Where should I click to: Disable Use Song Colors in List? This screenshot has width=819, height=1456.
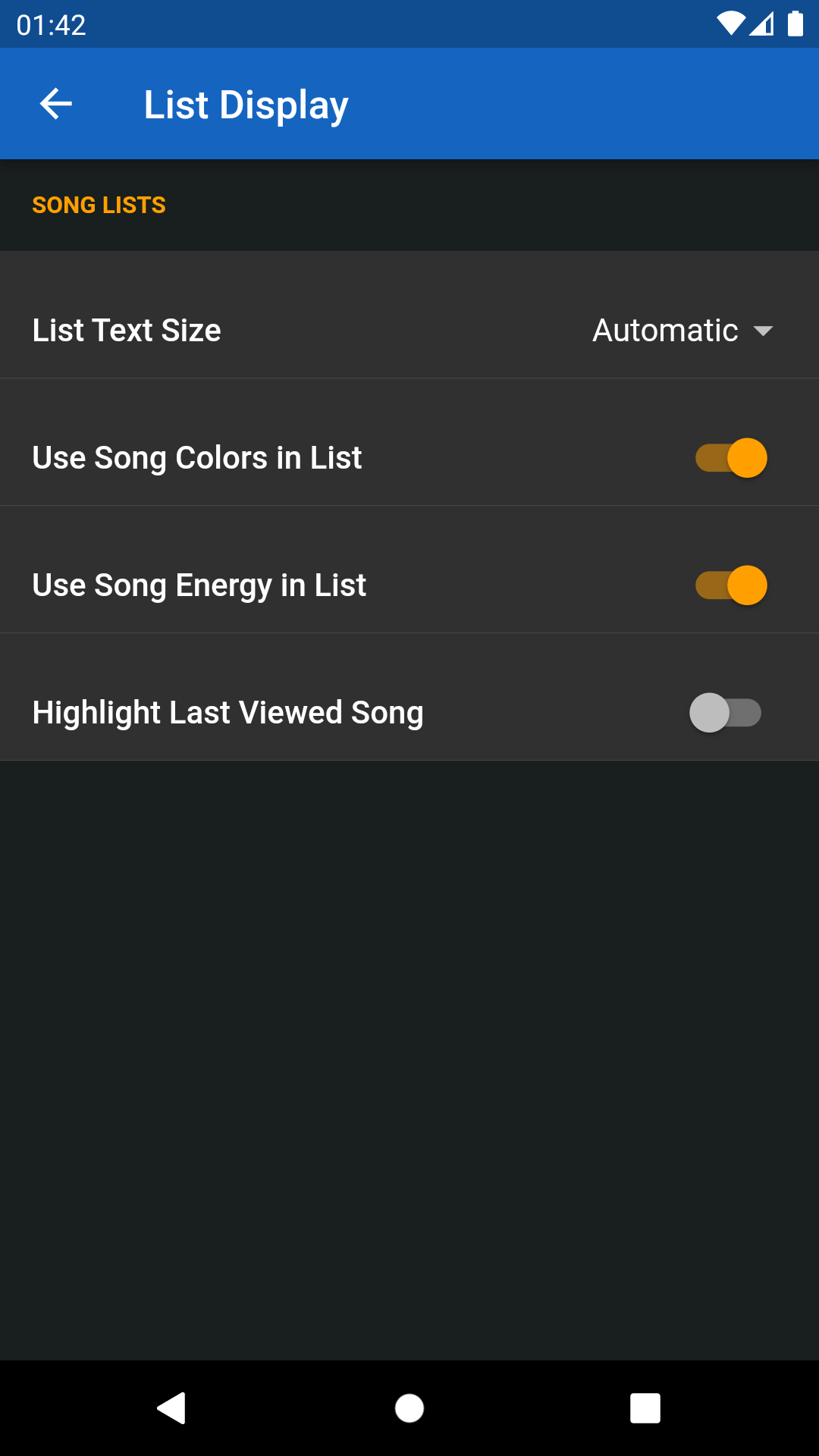coord(730,457)
